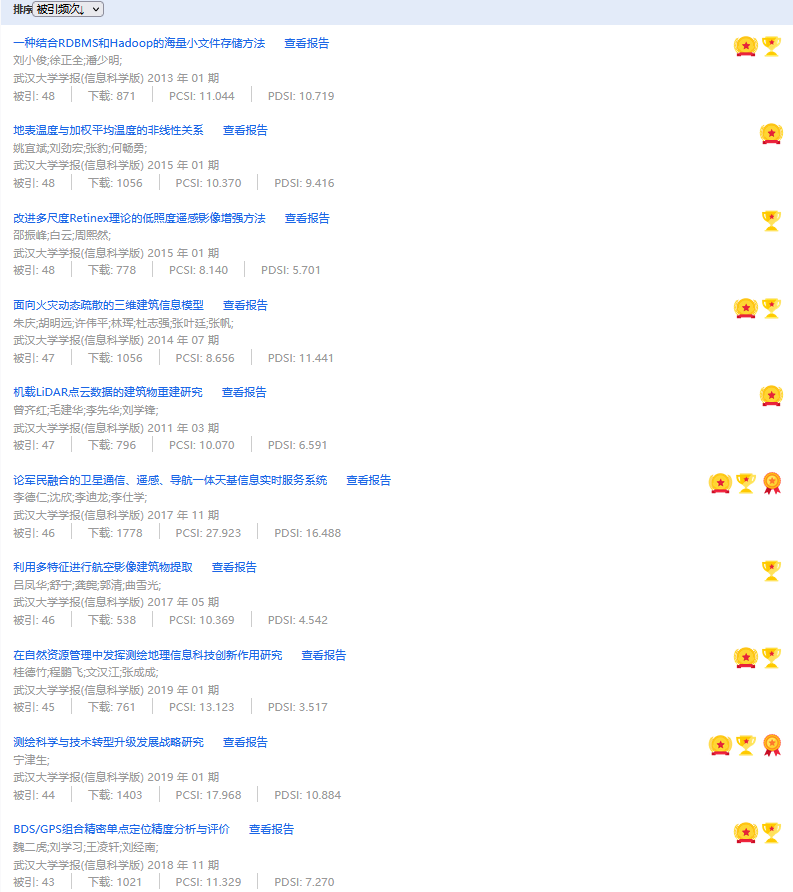
Task: View report for 在自然资源管理中发挥测绘地理信息科技创新作用研究
Action: tap(324, 655)
